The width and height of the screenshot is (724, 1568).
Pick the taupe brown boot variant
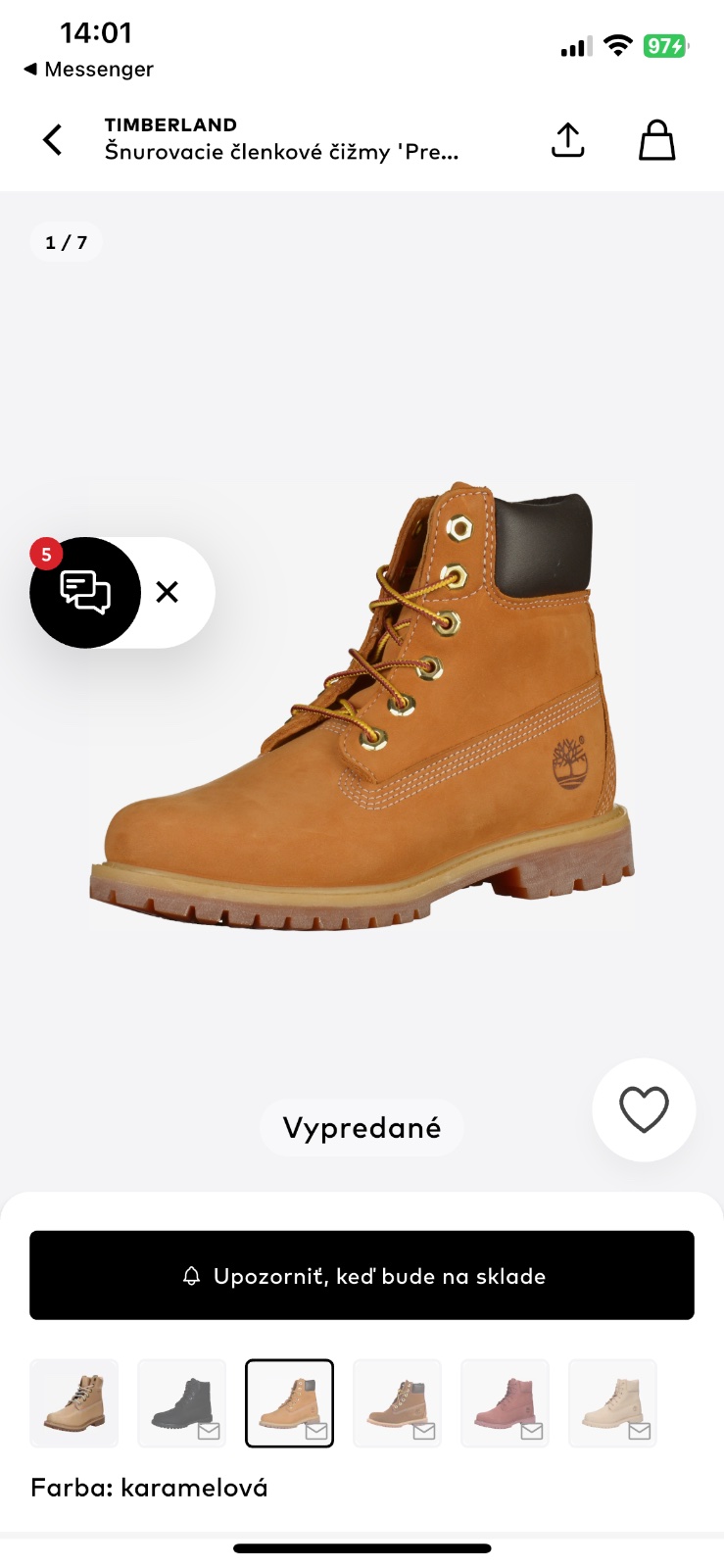tap(397, 1403)
